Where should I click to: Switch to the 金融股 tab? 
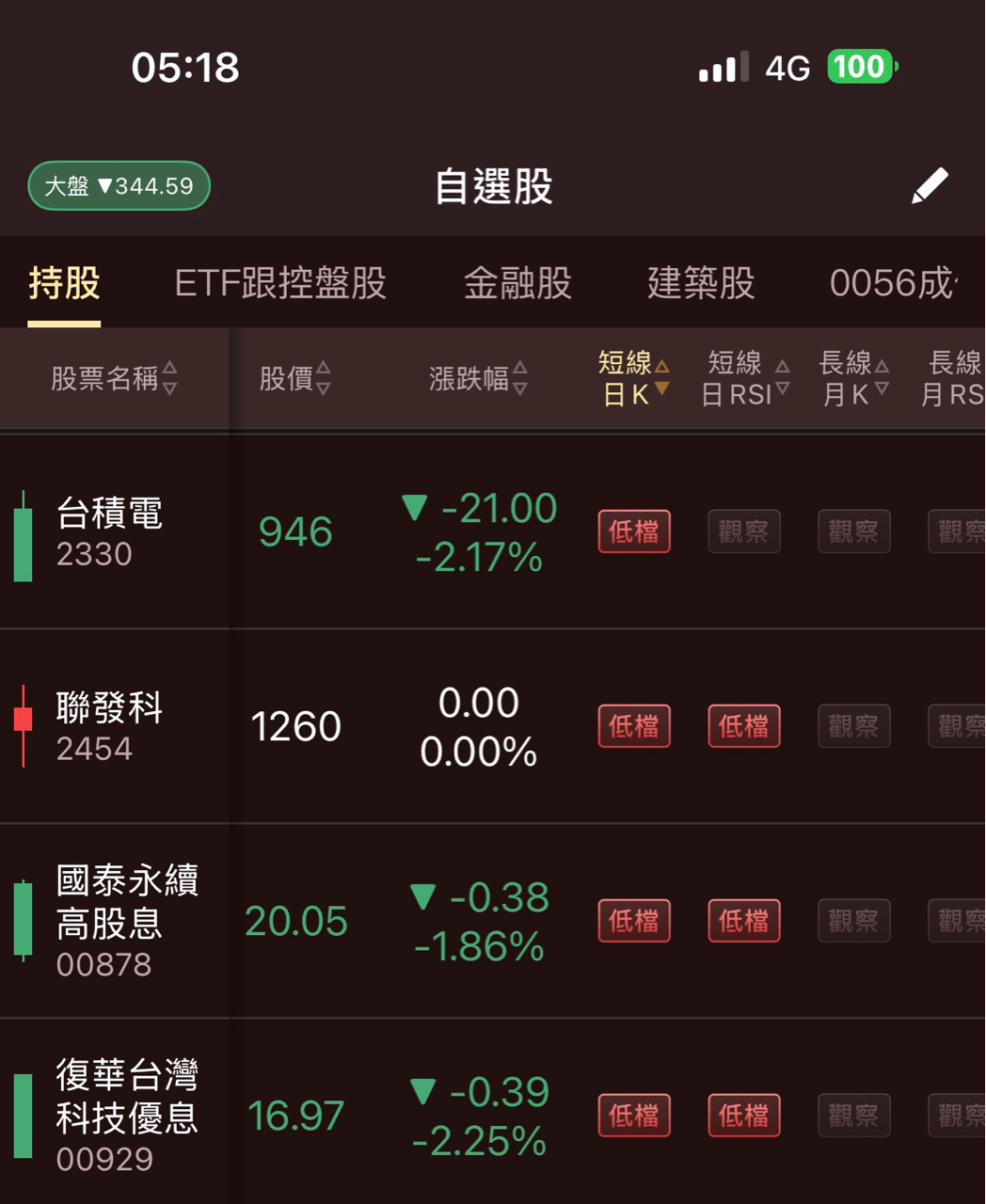(x=517, y=283)
